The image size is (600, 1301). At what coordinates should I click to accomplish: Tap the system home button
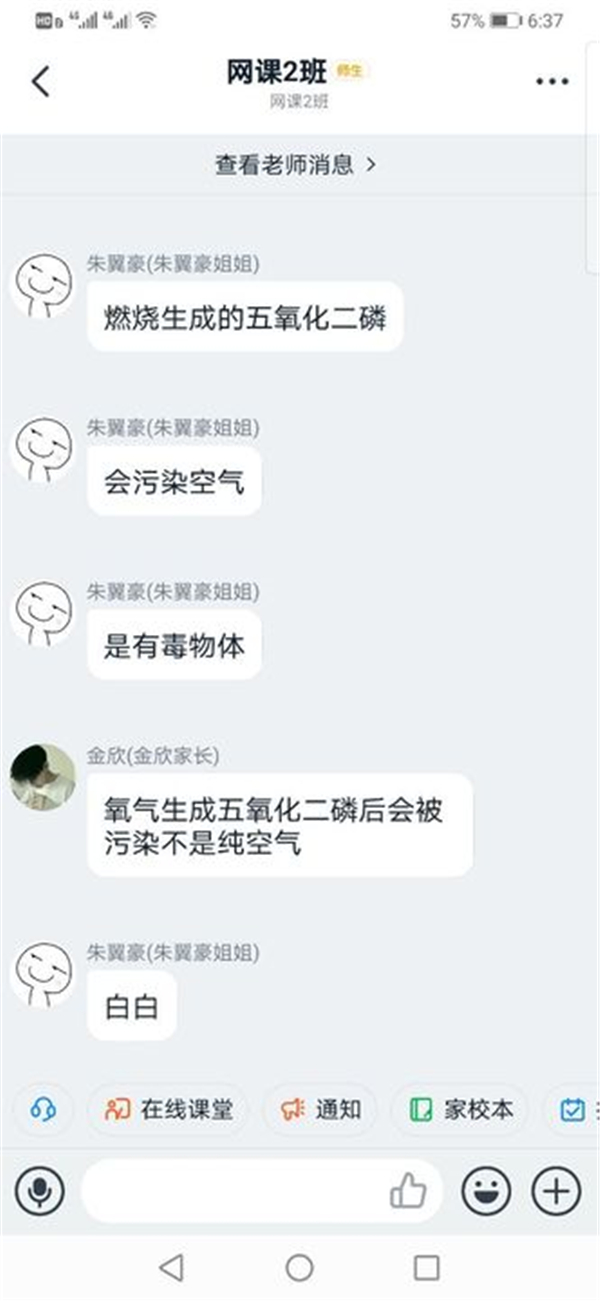[x=299, y=1268]
